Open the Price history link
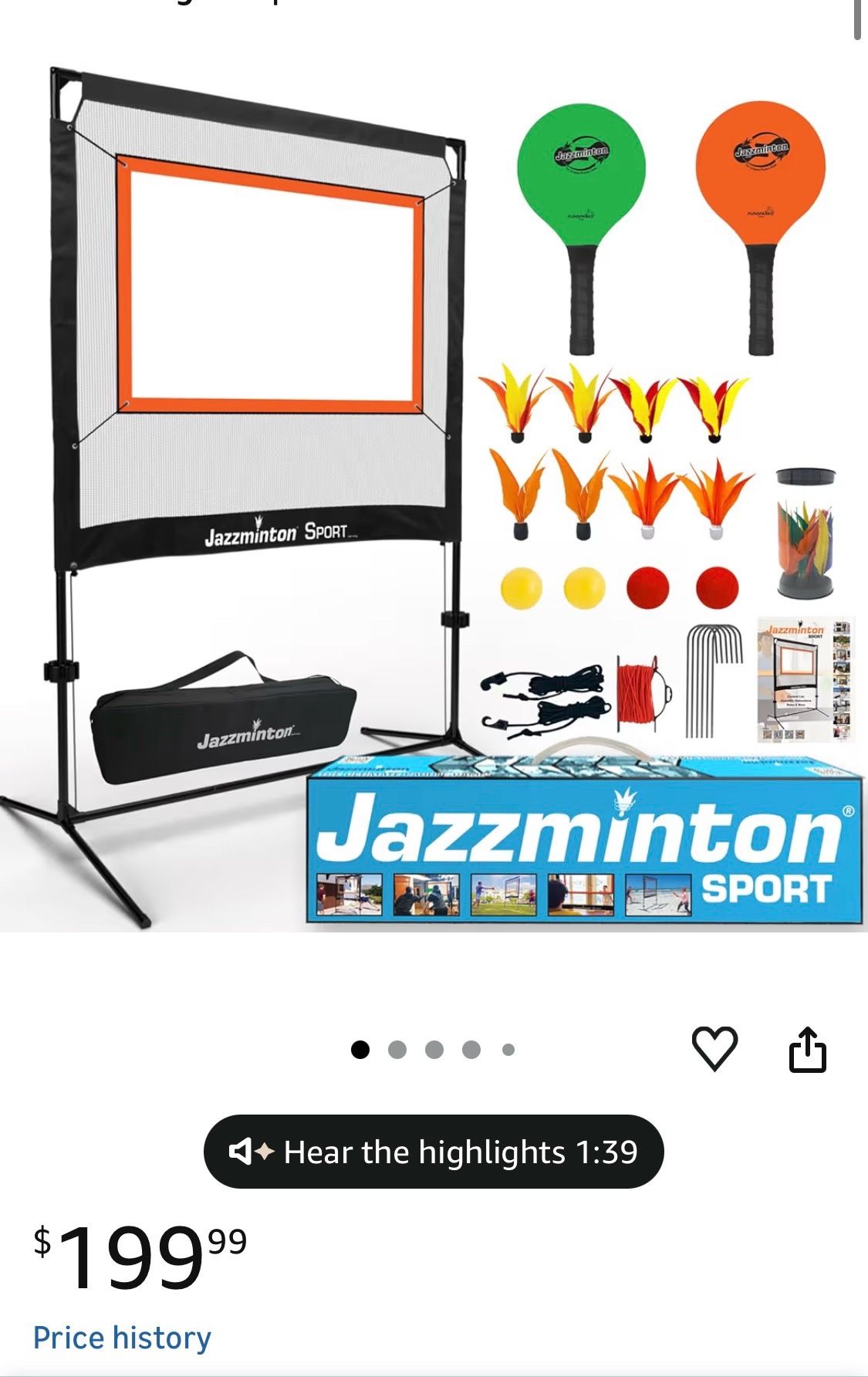Viewport: 868px width, 1377px height. pyautogui.click(x=122, y=1338)
